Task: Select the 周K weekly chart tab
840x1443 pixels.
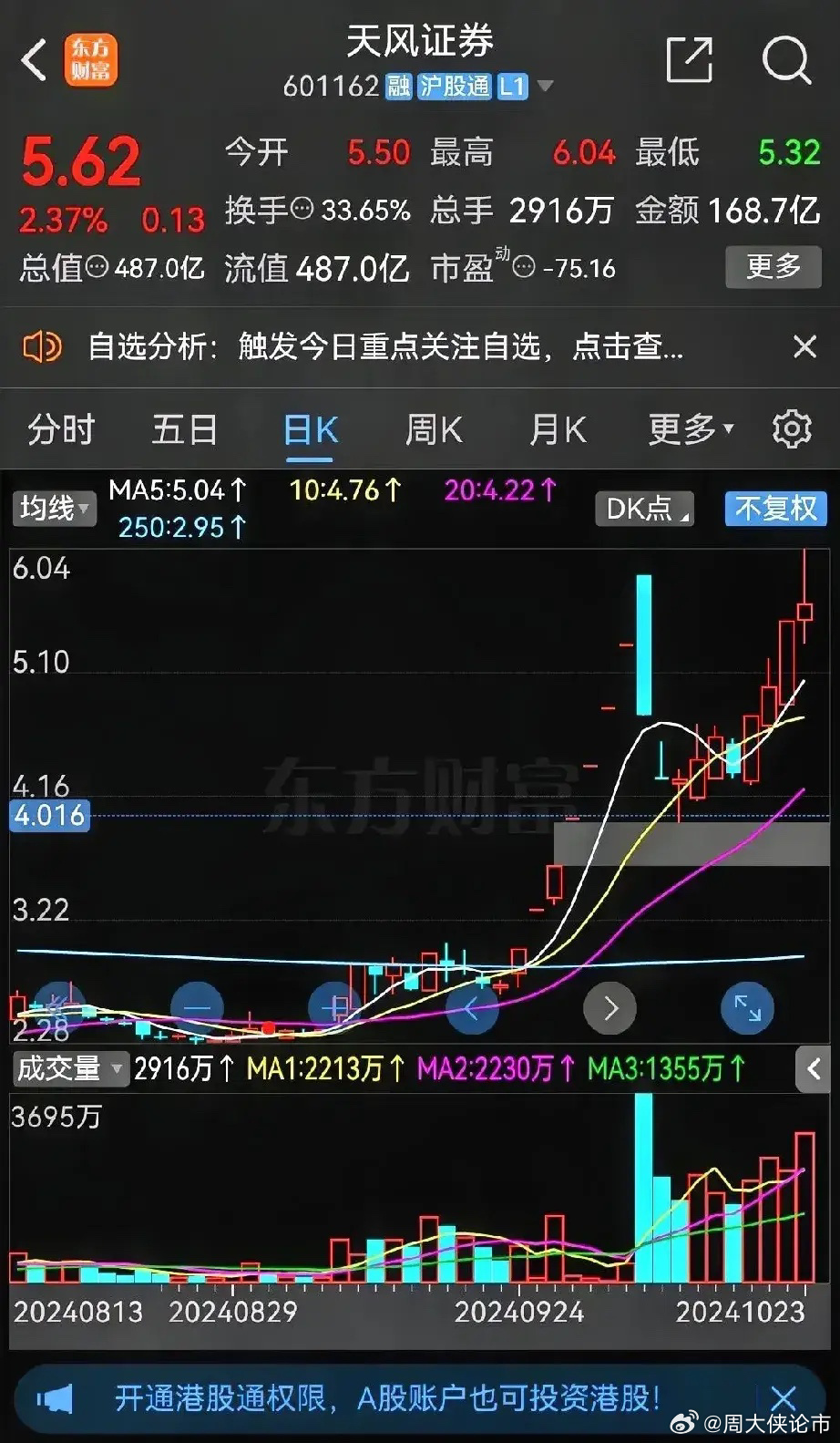Action: coord(433,428)
